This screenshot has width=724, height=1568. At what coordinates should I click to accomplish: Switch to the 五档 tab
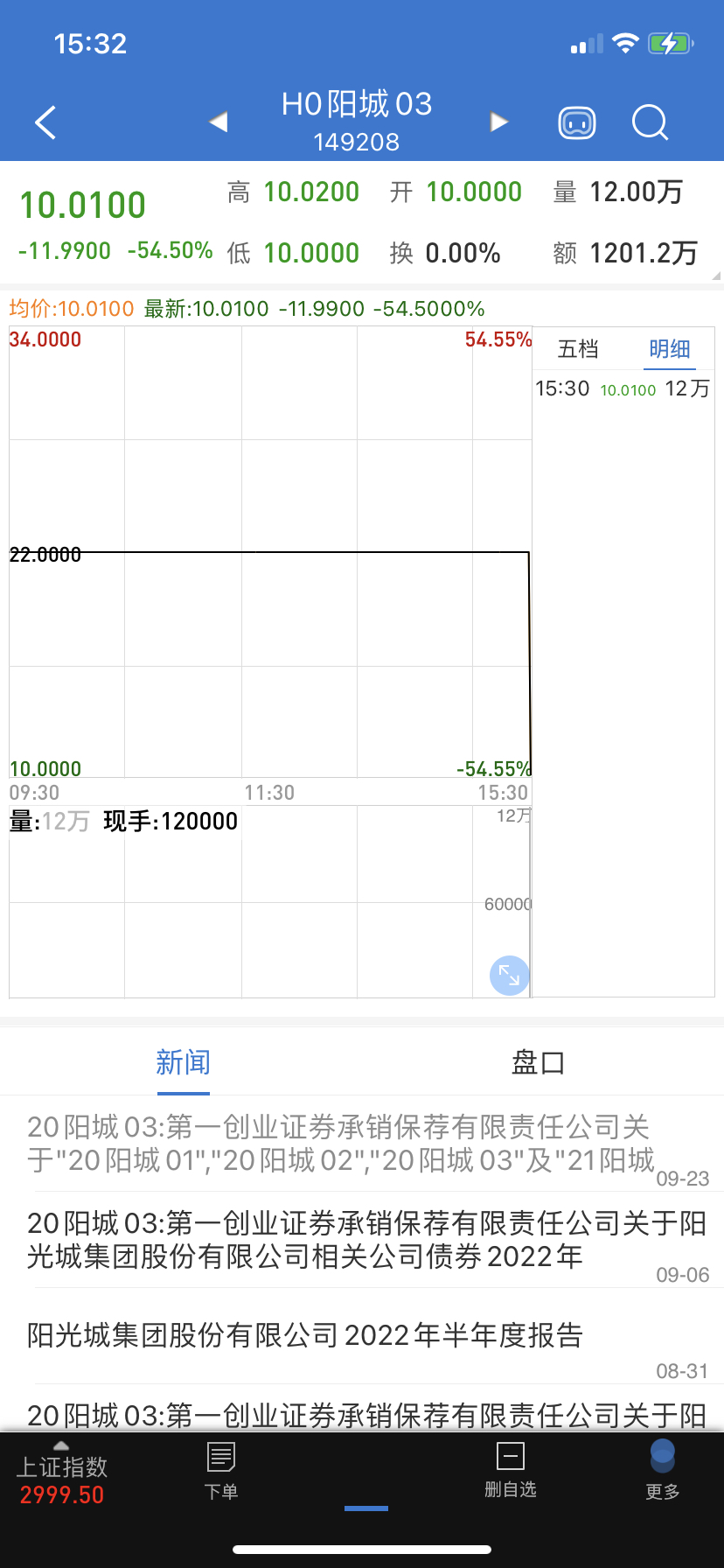click(578, 349)
